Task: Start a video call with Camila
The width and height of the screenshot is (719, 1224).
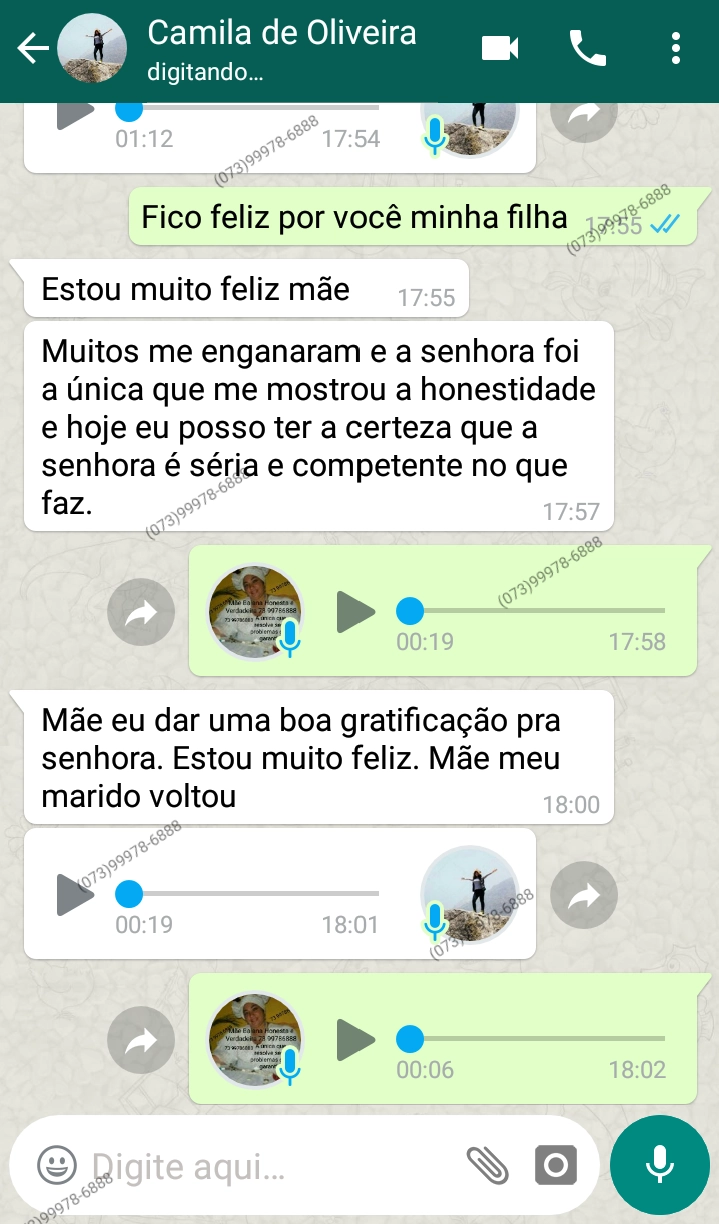Action: (500, 48)
